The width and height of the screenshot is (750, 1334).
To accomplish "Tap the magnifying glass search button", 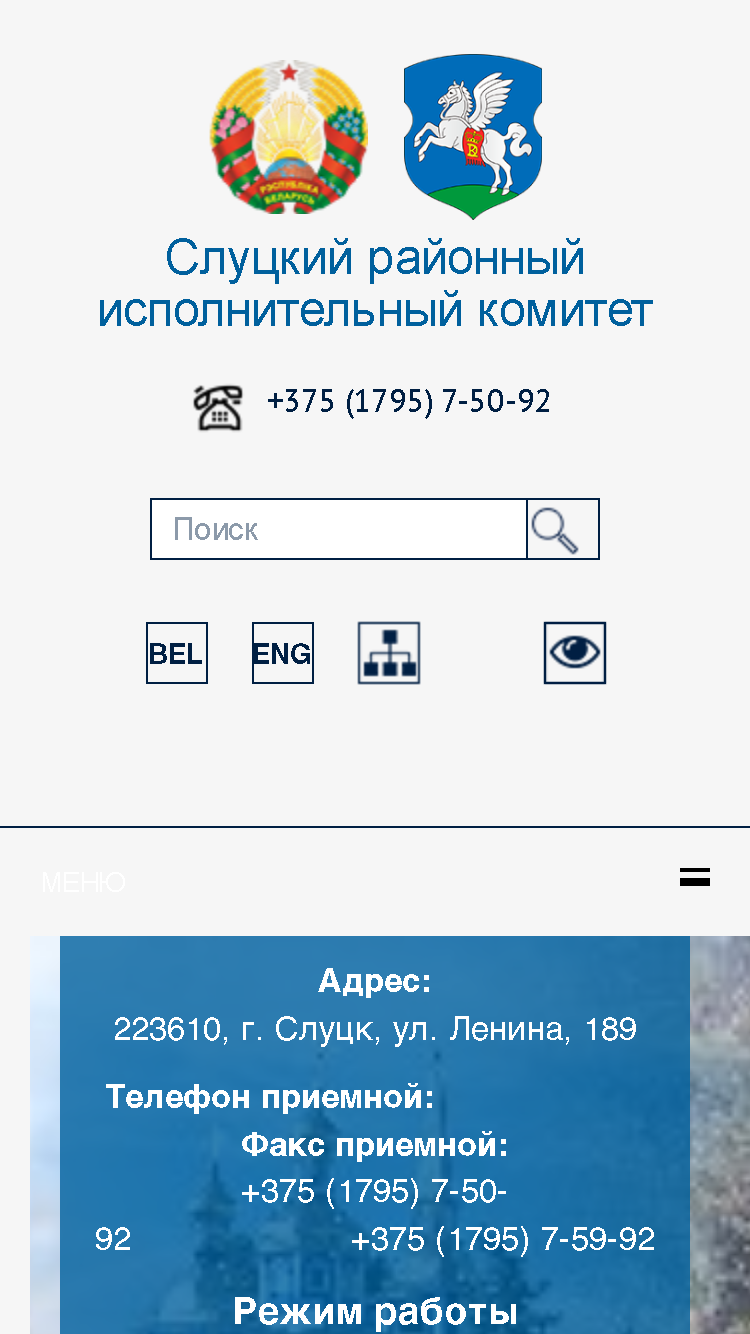I will pyautogui.click(x=563, y=529).
